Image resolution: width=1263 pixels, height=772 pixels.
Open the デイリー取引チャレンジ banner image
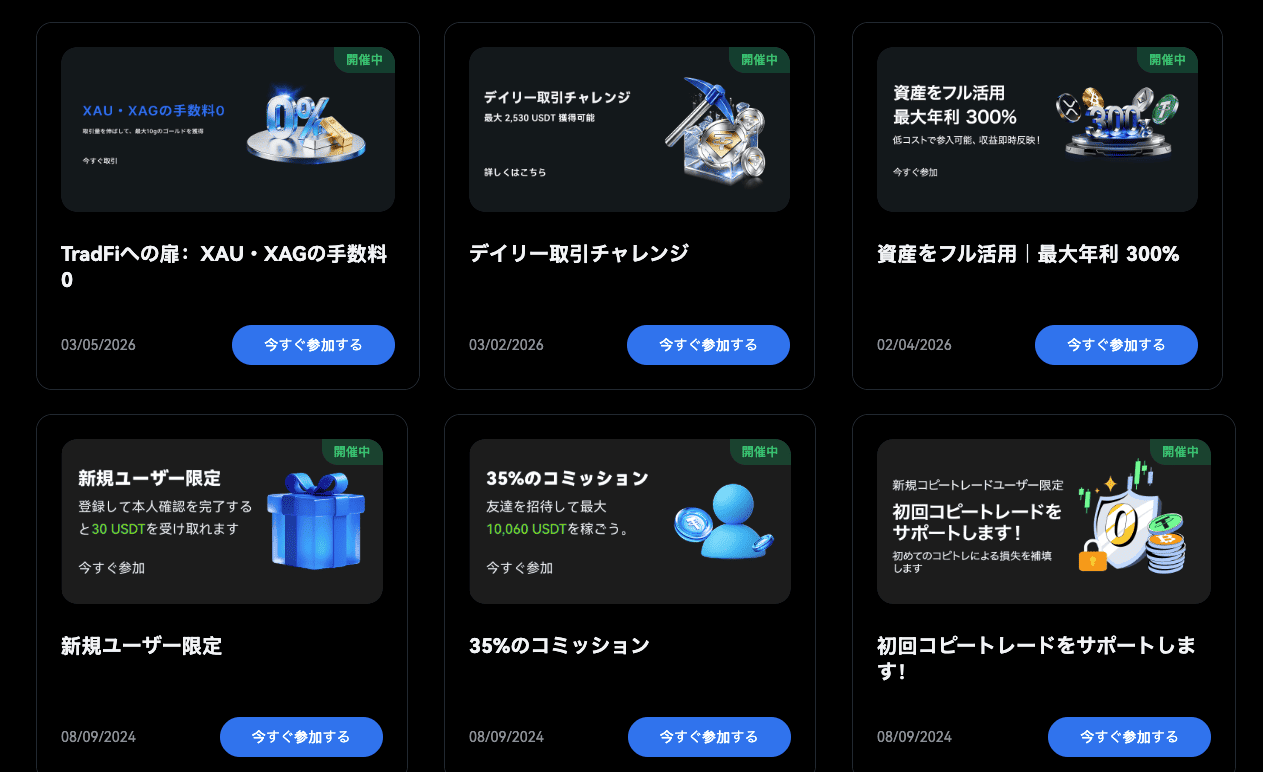[629, 129]
